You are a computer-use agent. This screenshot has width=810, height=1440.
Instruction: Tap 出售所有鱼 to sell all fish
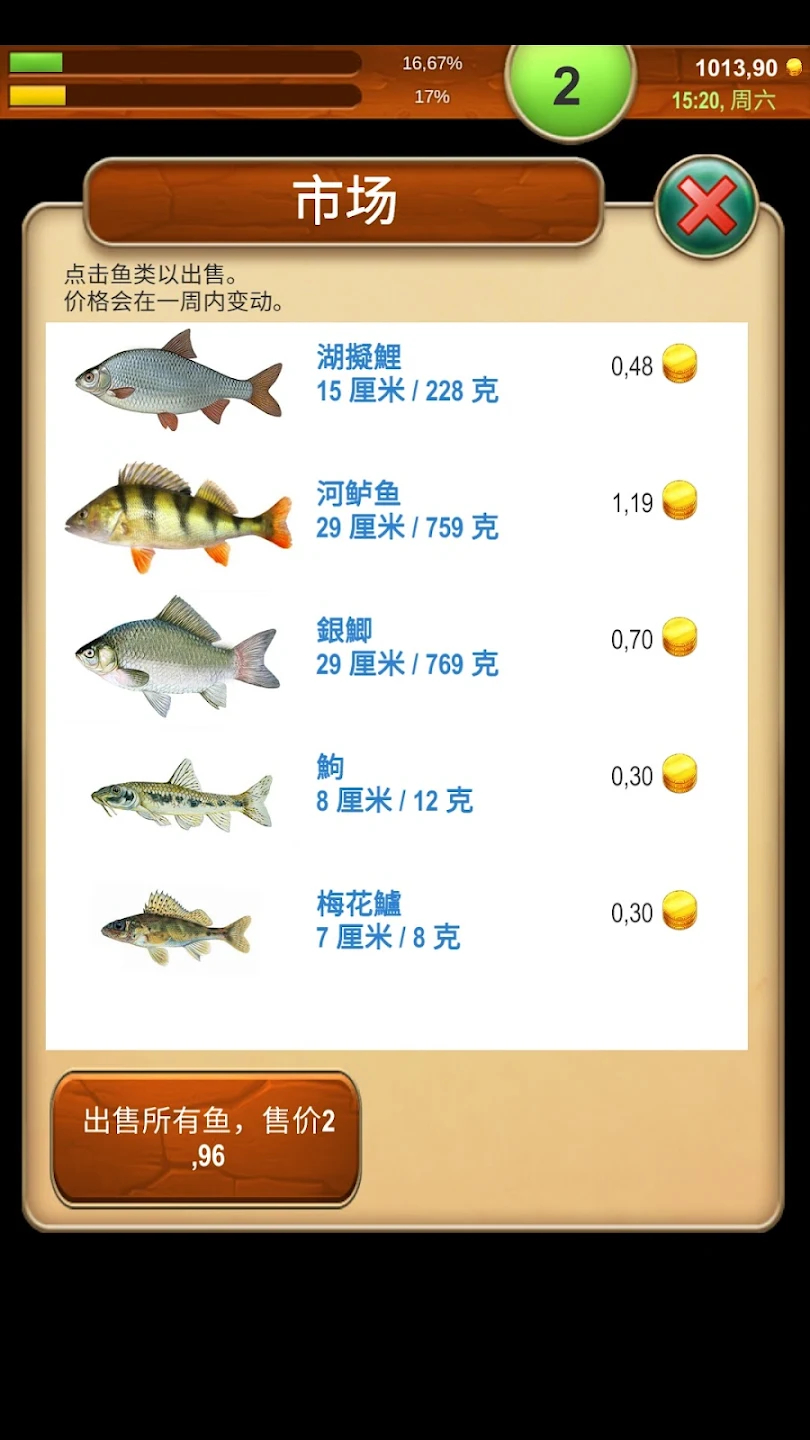pos(206,1139)
